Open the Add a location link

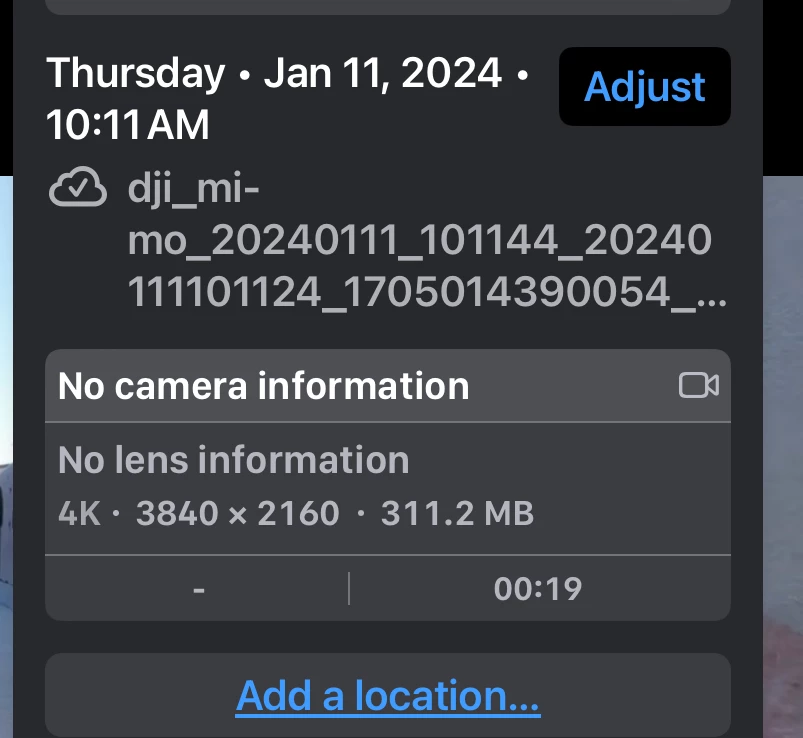click(388, 696)
